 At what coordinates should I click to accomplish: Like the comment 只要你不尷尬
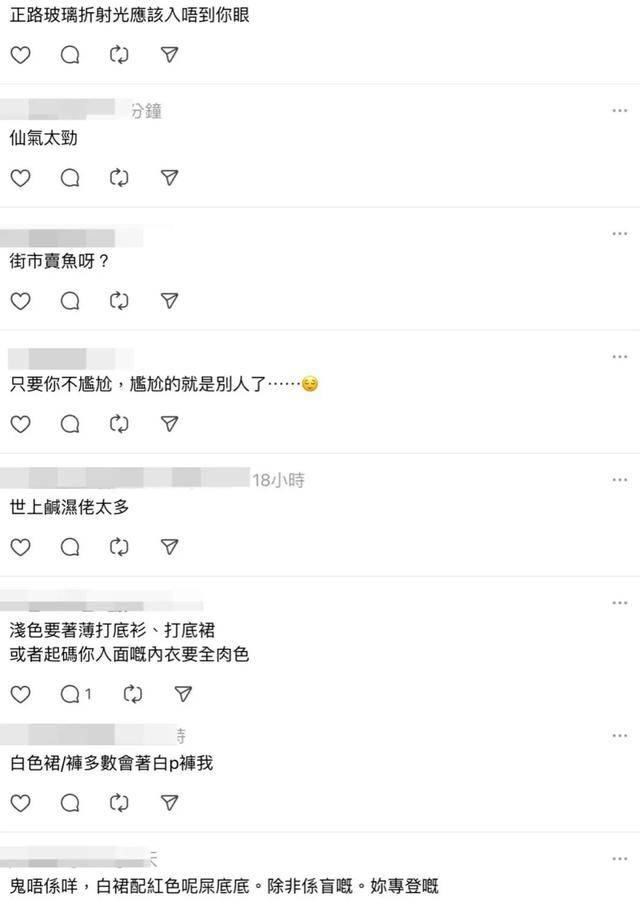tap(20, 424)
